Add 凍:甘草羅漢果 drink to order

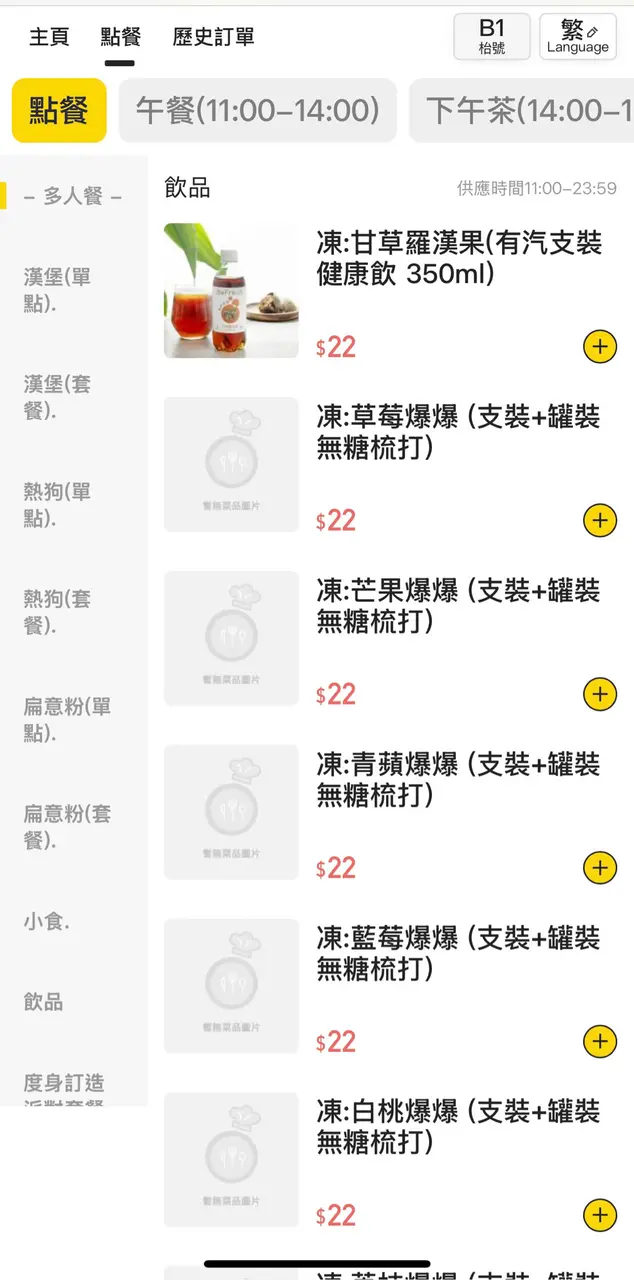click(x=599, y=347)
